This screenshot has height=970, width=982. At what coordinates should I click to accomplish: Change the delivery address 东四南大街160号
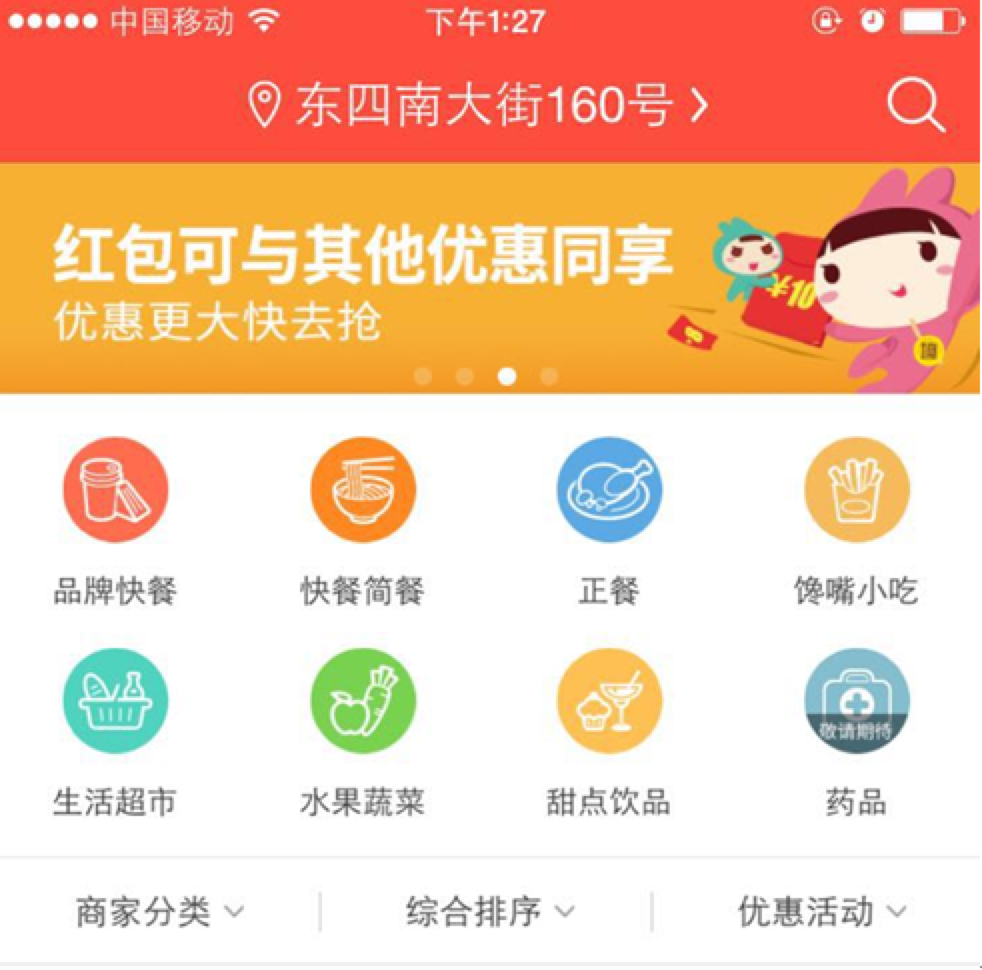pos(478,105)
